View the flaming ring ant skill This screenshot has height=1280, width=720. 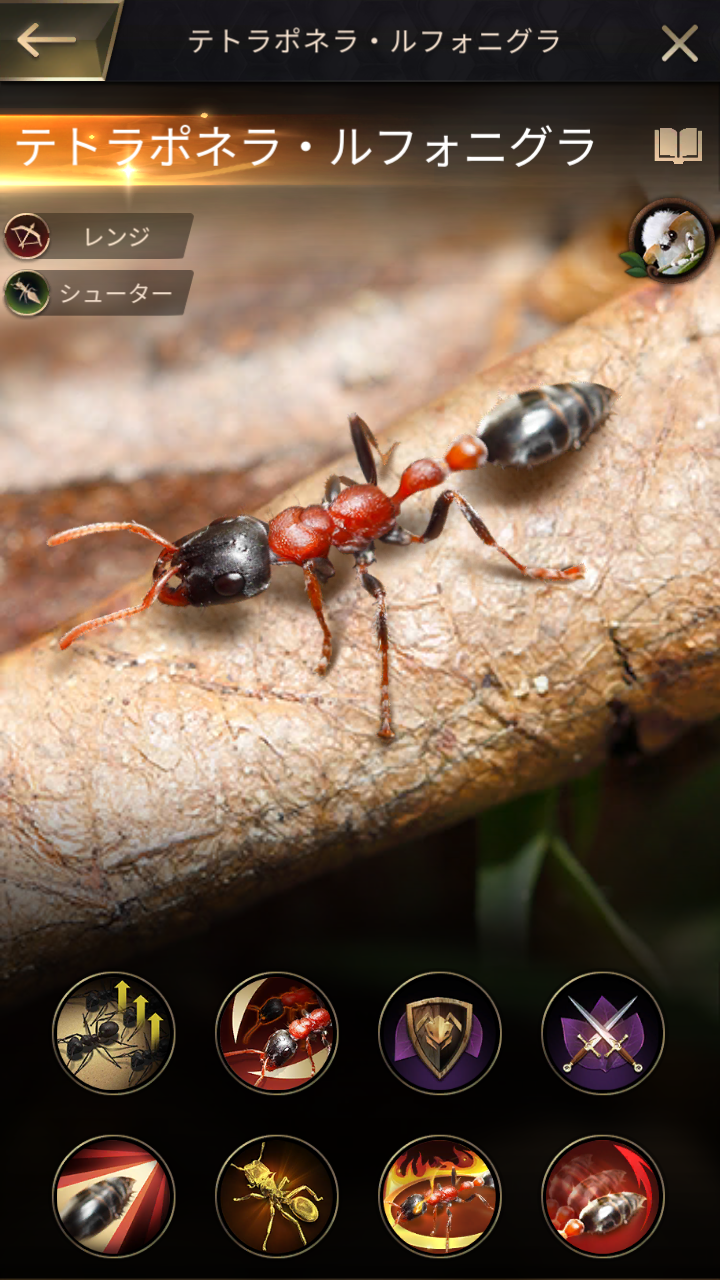pyautogui.click(x=440, y=1196)
